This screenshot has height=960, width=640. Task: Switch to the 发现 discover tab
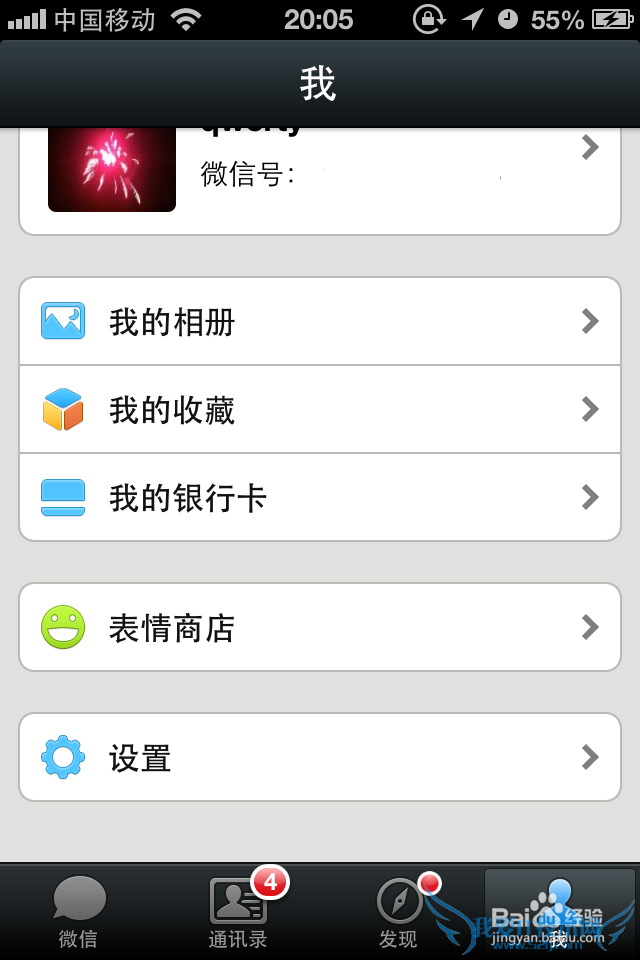tap(398, 911)
